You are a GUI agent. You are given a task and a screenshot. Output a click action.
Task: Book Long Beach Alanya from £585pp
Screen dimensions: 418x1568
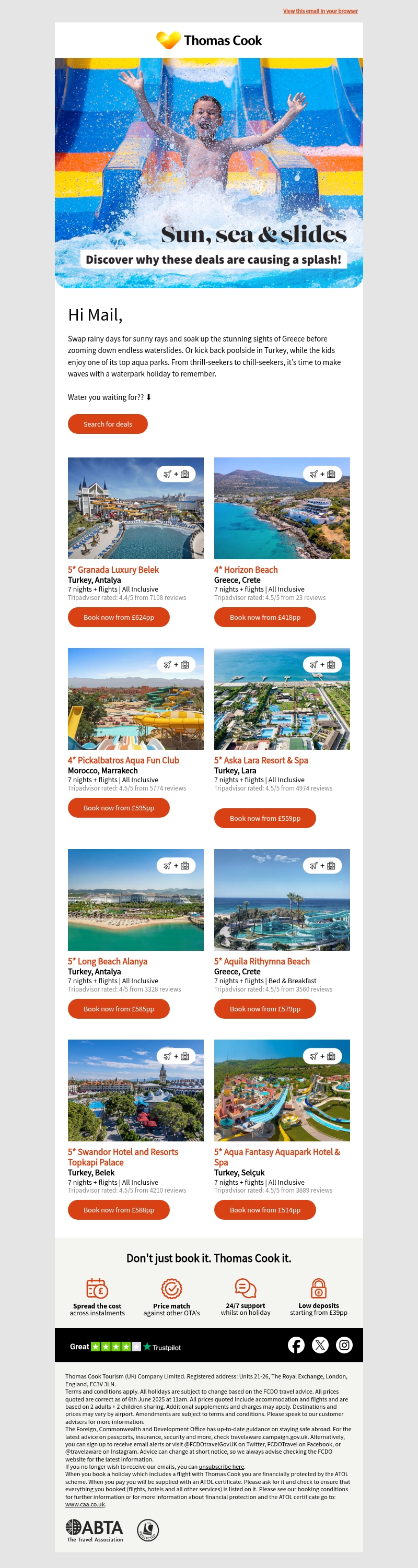[118, 1008]
